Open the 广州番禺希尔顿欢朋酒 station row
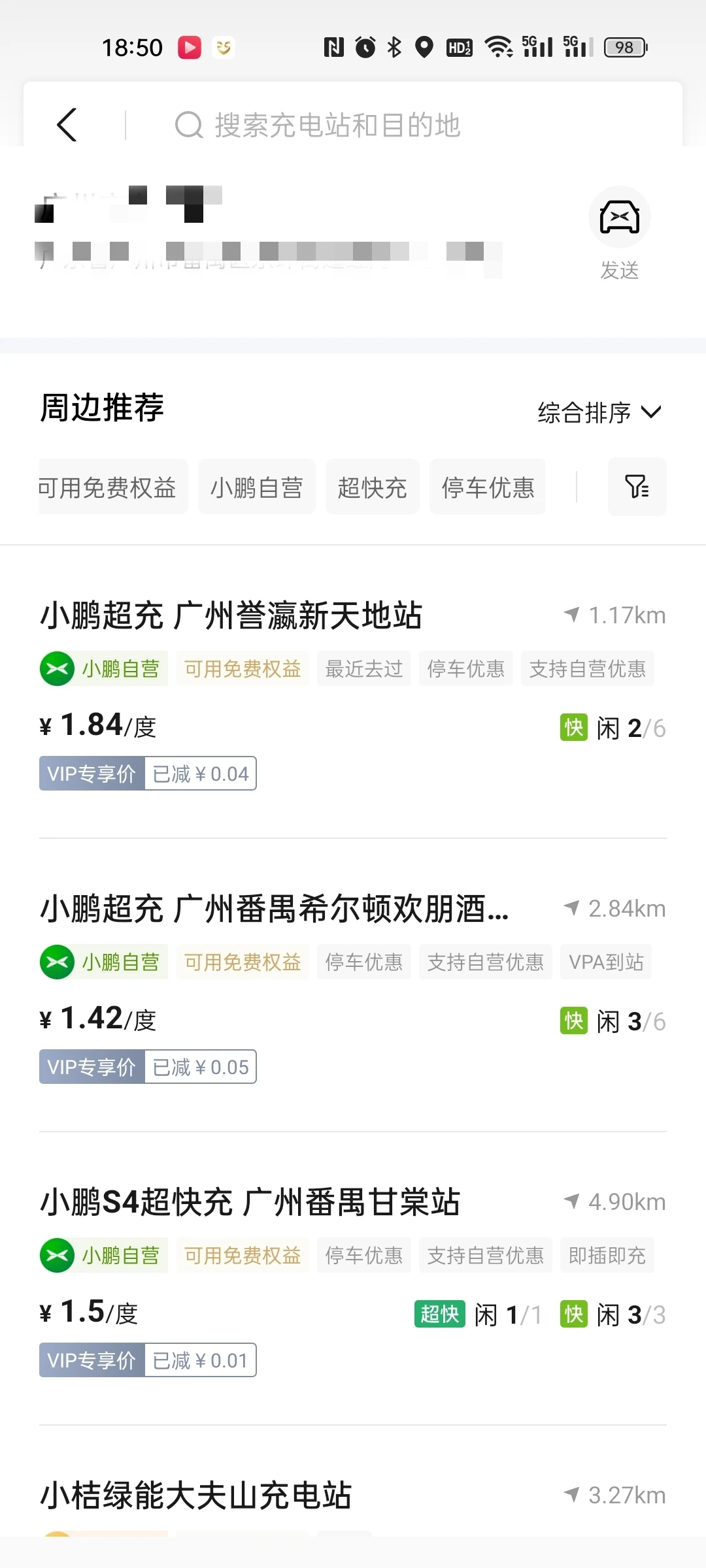The height and width of the screenshot is (1568, 706). (353, 987)
